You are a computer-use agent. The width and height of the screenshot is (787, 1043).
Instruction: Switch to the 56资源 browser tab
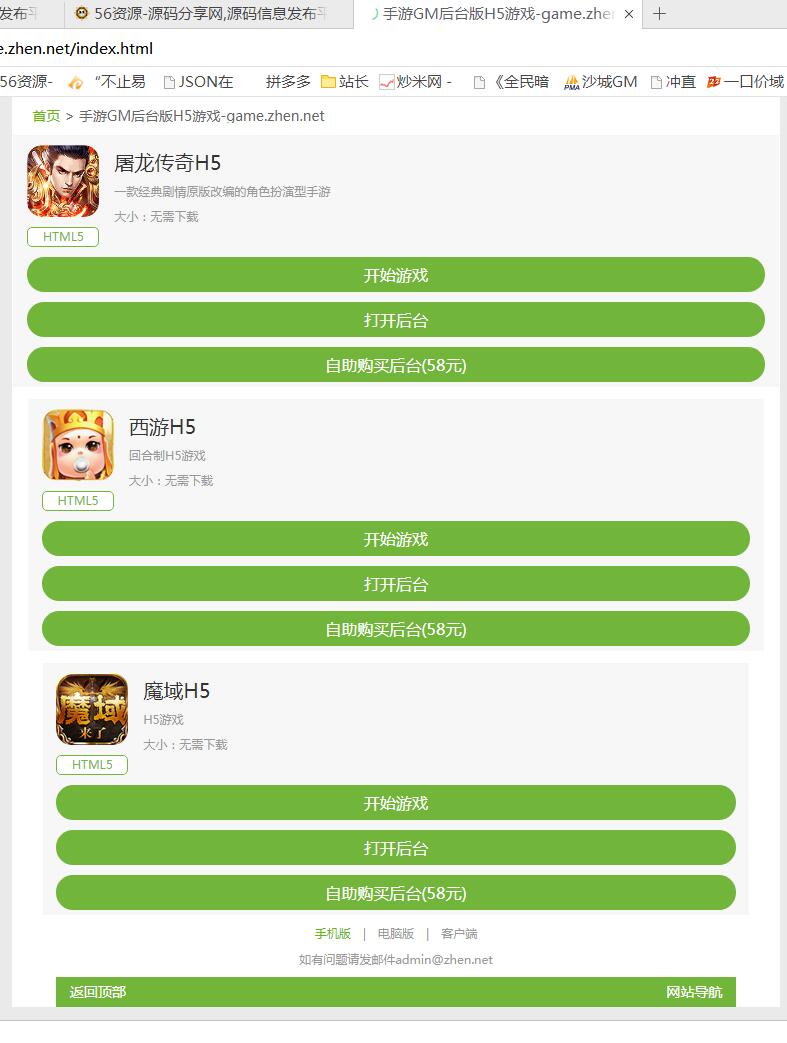(208, 14)
